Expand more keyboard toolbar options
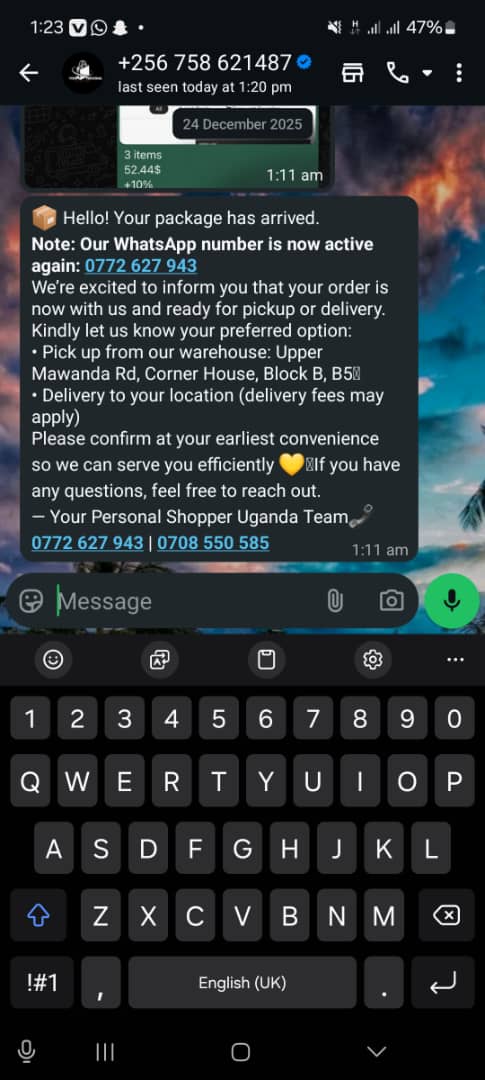Viewport: 485px width, 1080px height. tap(455, 660)
